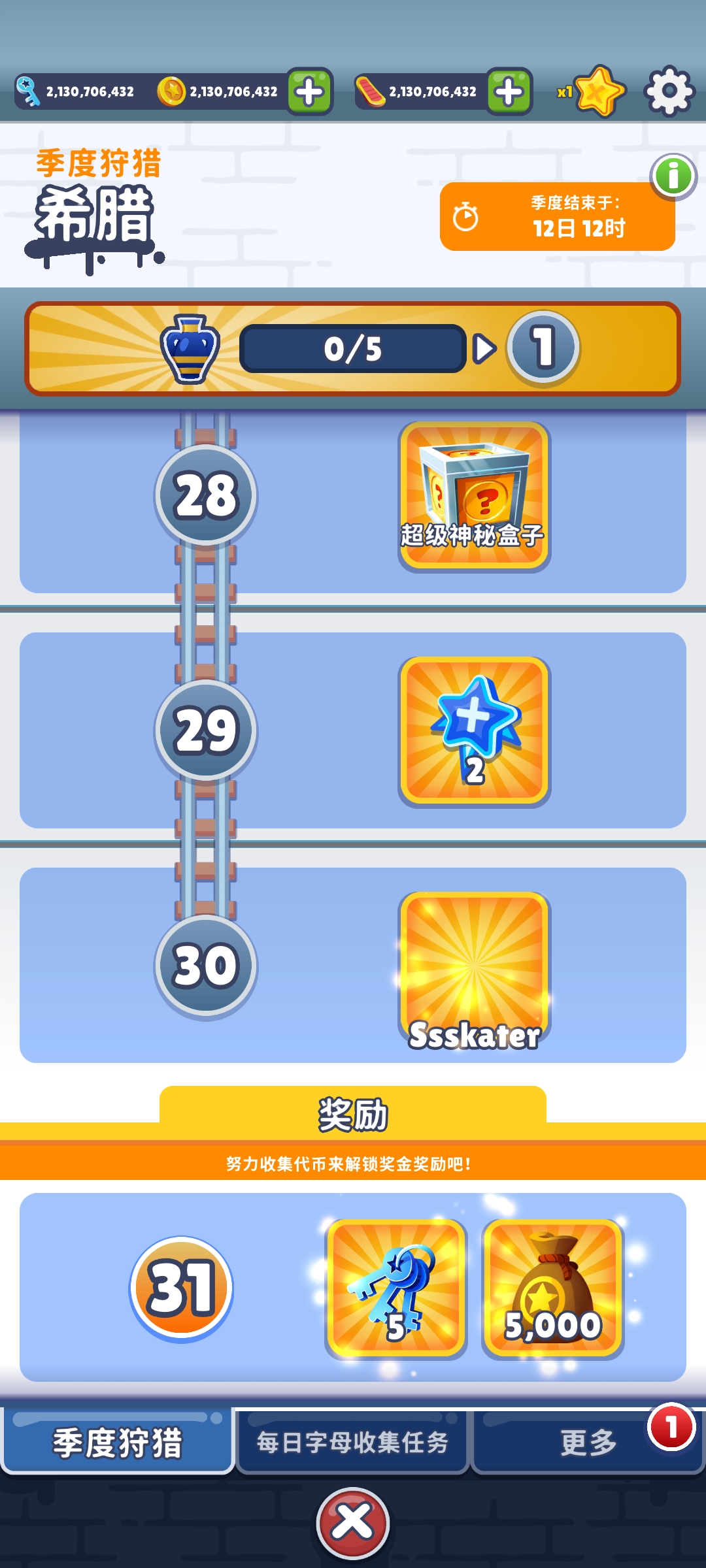Open the settings gear
This screenshot has width=706, height=1568.
pos(669,91)
